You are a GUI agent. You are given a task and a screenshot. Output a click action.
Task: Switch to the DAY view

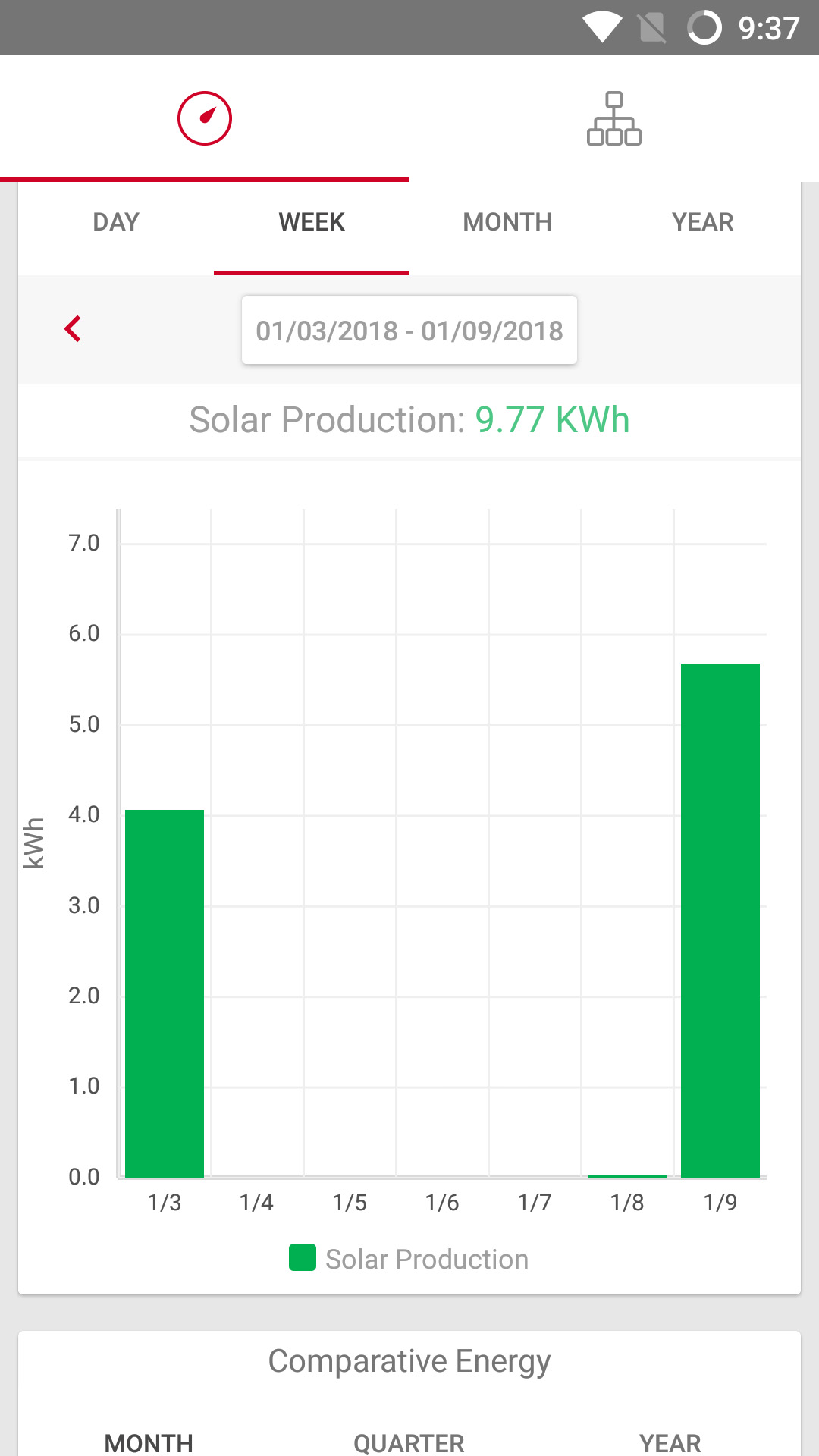[116, 222]
